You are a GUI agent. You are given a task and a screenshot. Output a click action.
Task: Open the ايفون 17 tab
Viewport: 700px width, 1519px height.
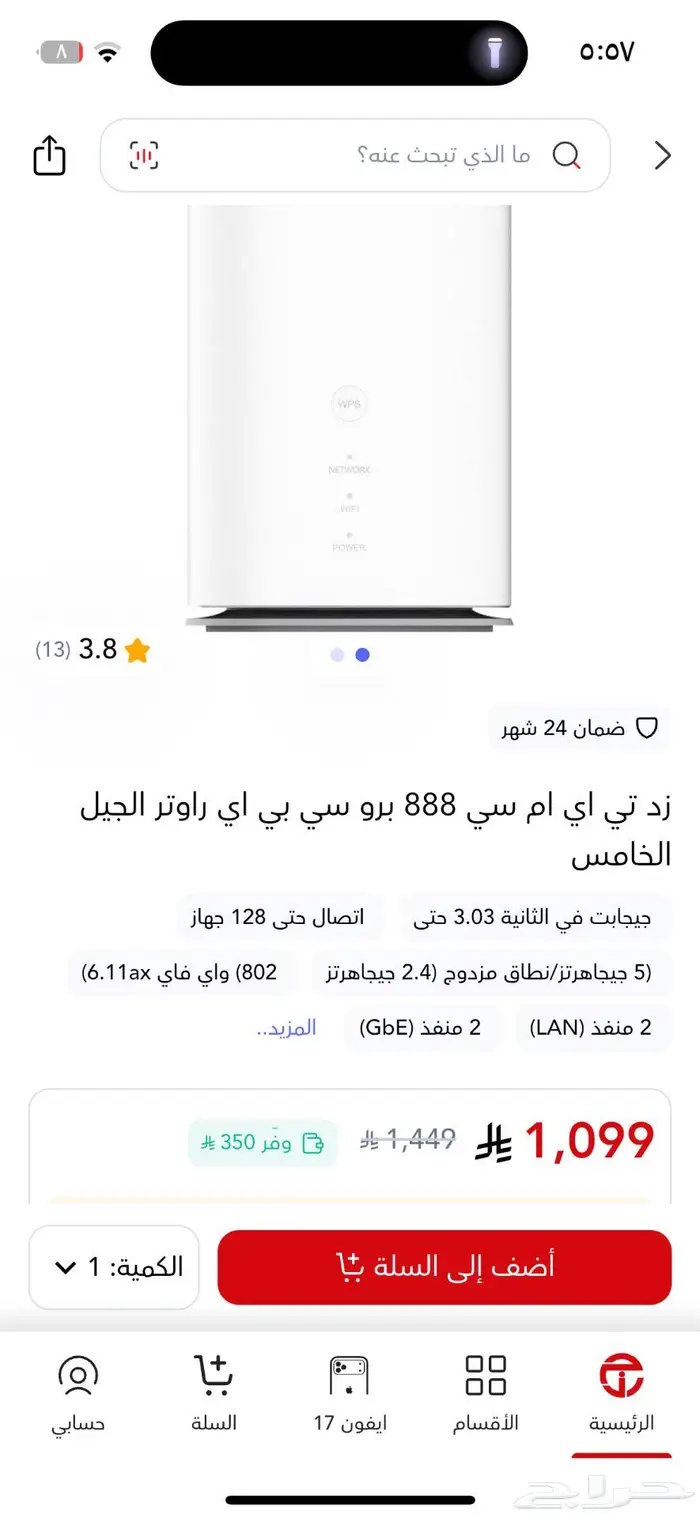pyautogui.click(x=350, y=1395)
